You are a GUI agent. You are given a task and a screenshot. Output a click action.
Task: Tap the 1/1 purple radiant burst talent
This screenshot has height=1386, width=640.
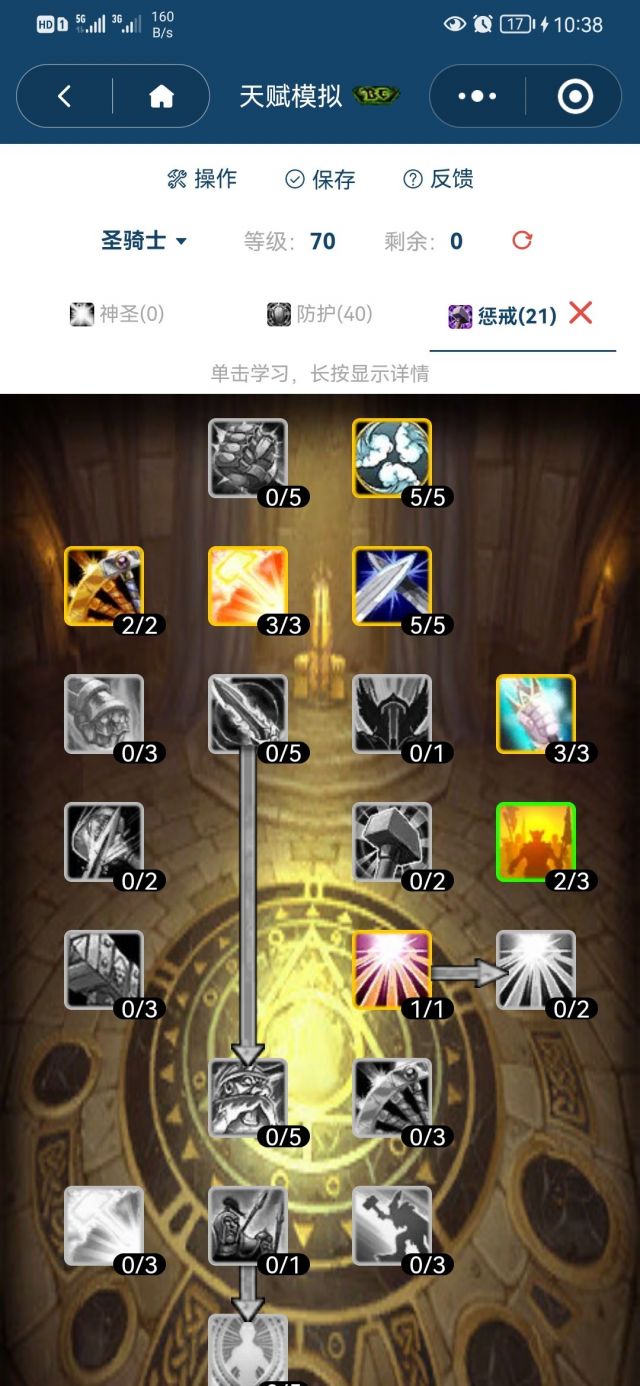pos(391,969)
